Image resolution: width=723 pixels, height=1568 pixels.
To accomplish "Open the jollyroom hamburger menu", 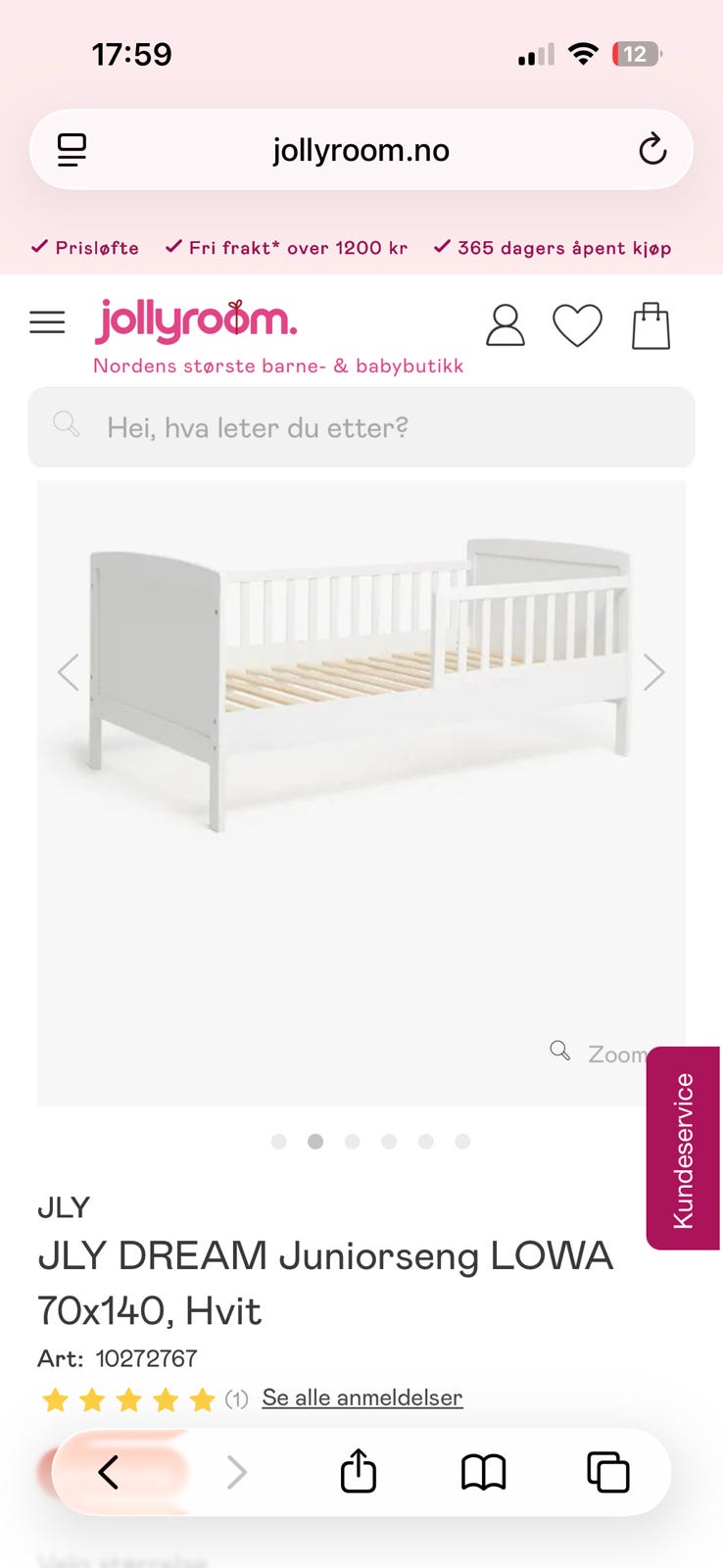I will click(x=47, y=322).
